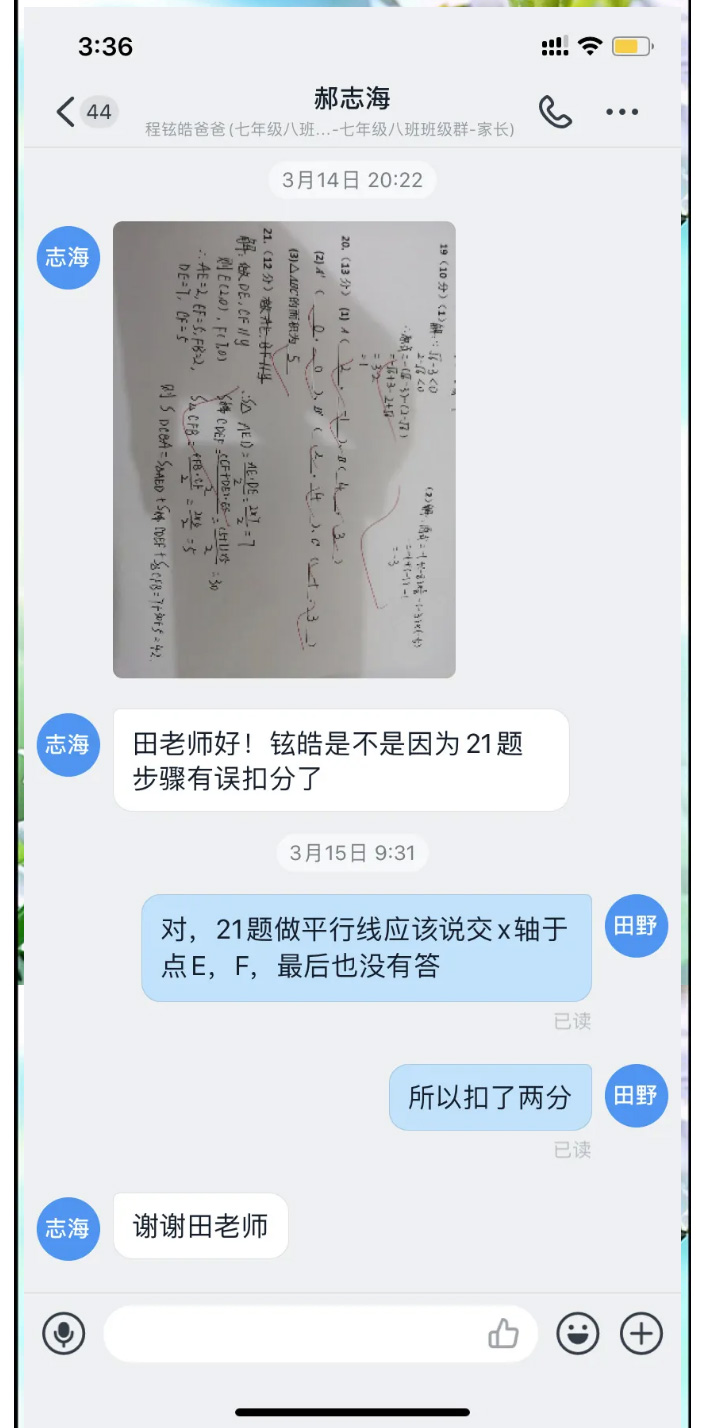Focus the message text field

point(290,1333)
